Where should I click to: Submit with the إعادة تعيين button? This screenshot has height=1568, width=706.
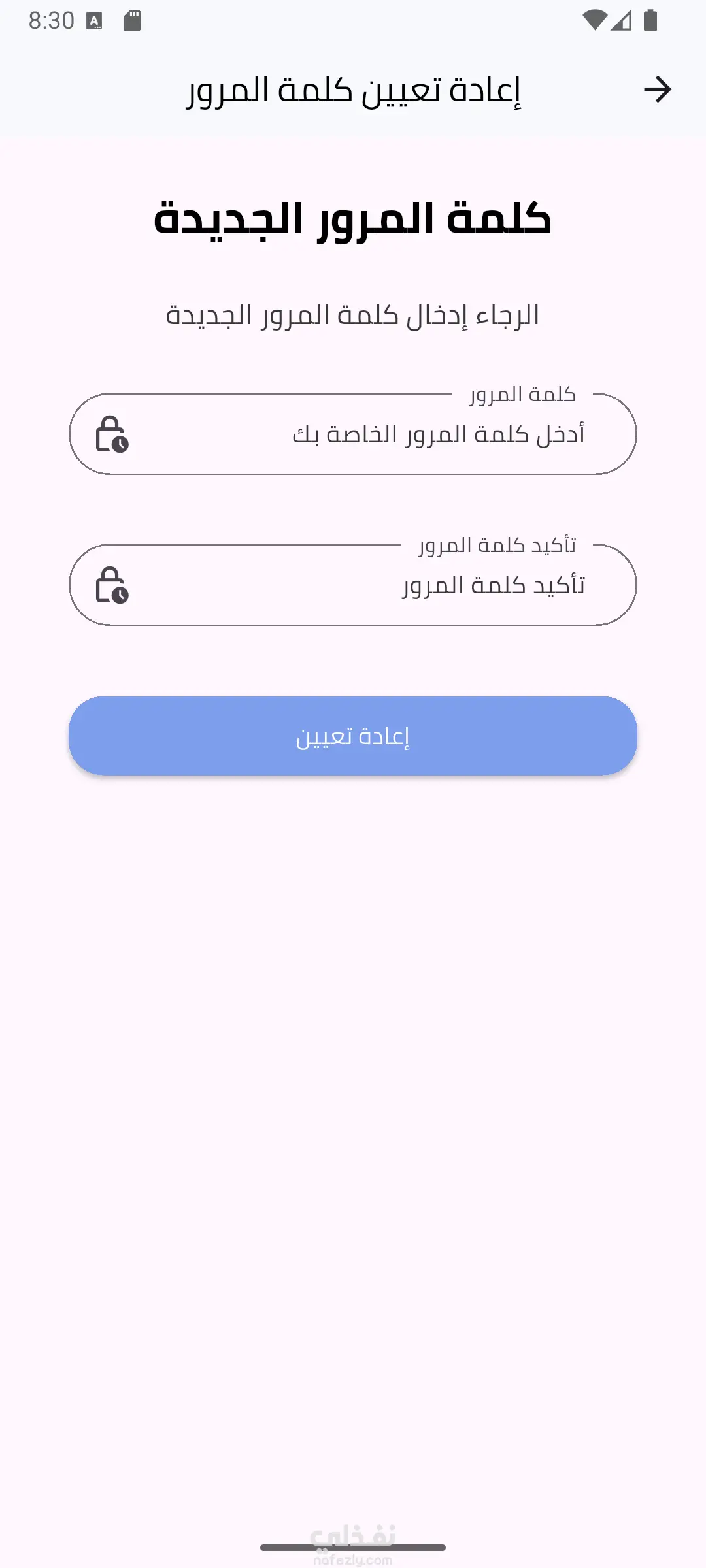tap(353, 736)
